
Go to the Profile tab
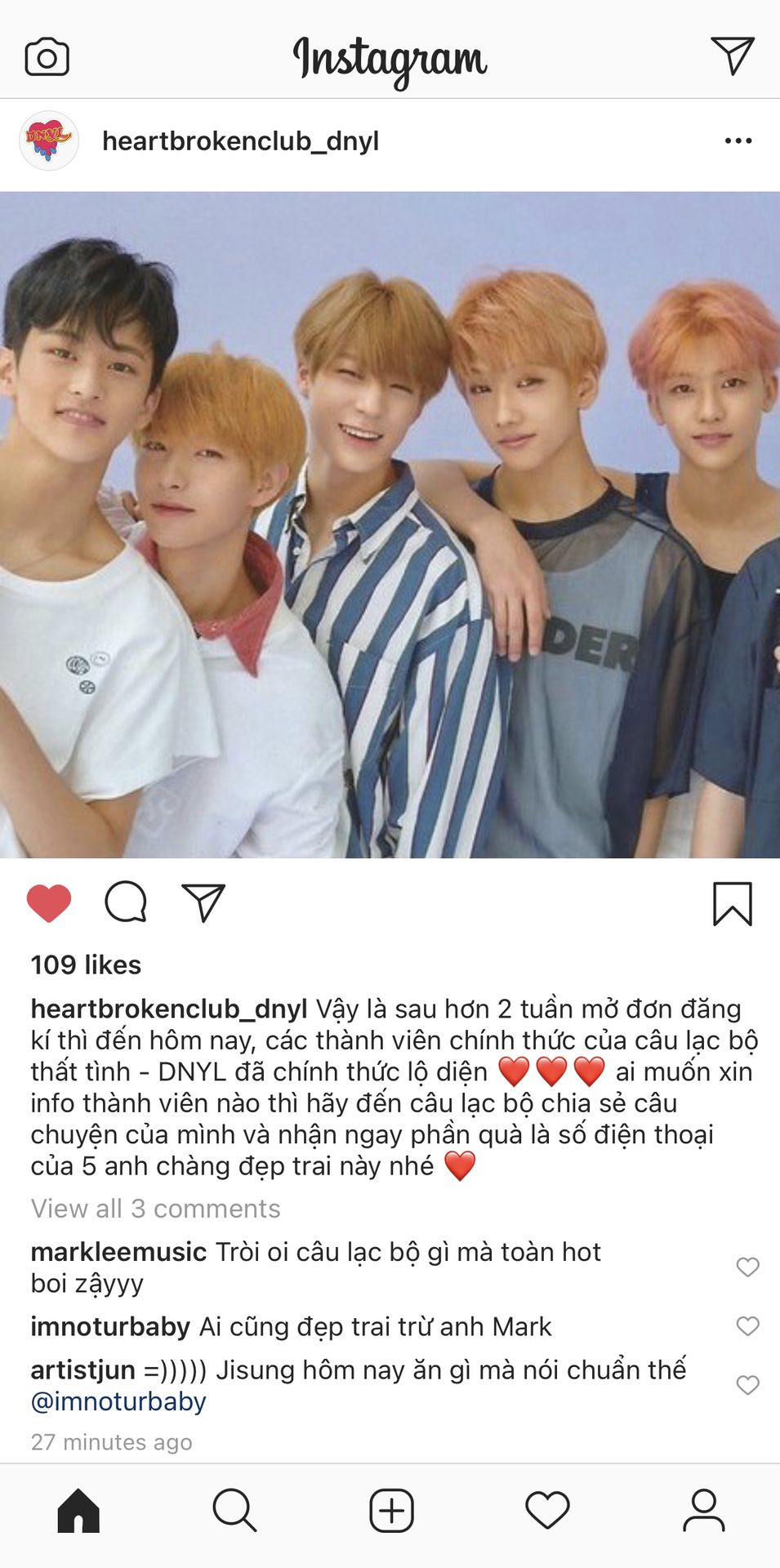[x=703, y=1510]
